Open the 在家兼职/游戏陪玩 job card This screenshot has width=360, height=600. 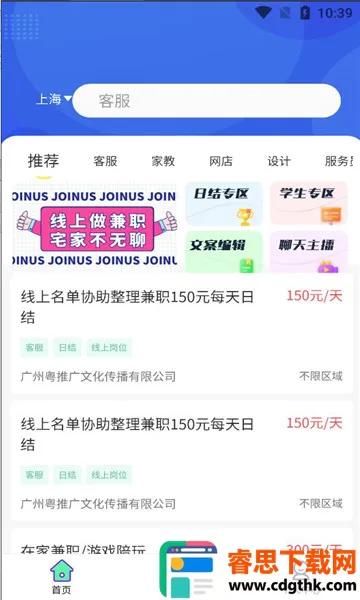tap(181, 543)
